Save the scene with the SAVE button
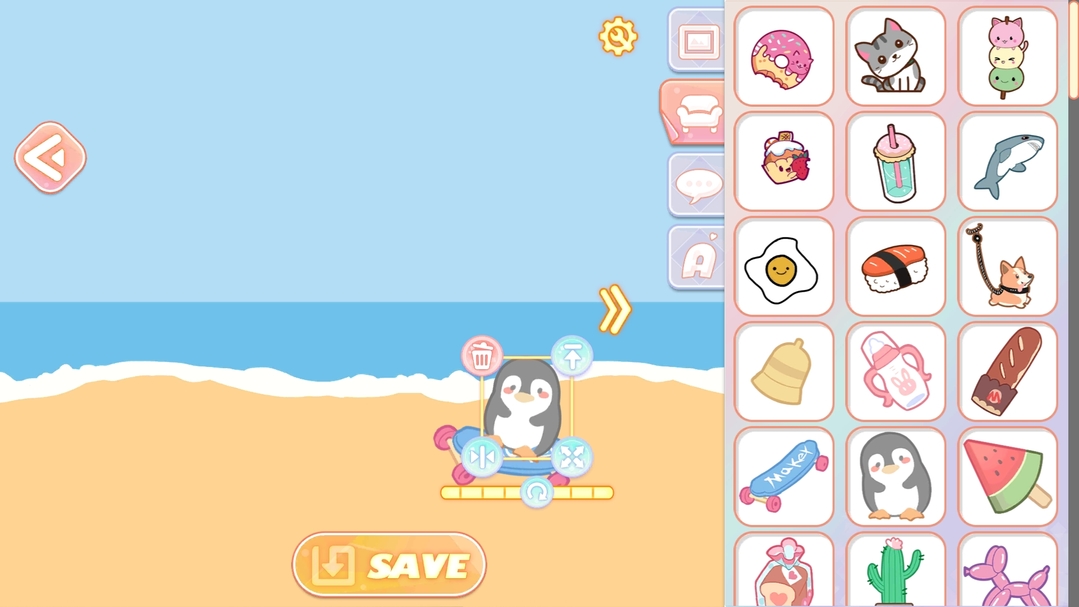The width and height of the screenshot is (1079, 607). point(389,565)
